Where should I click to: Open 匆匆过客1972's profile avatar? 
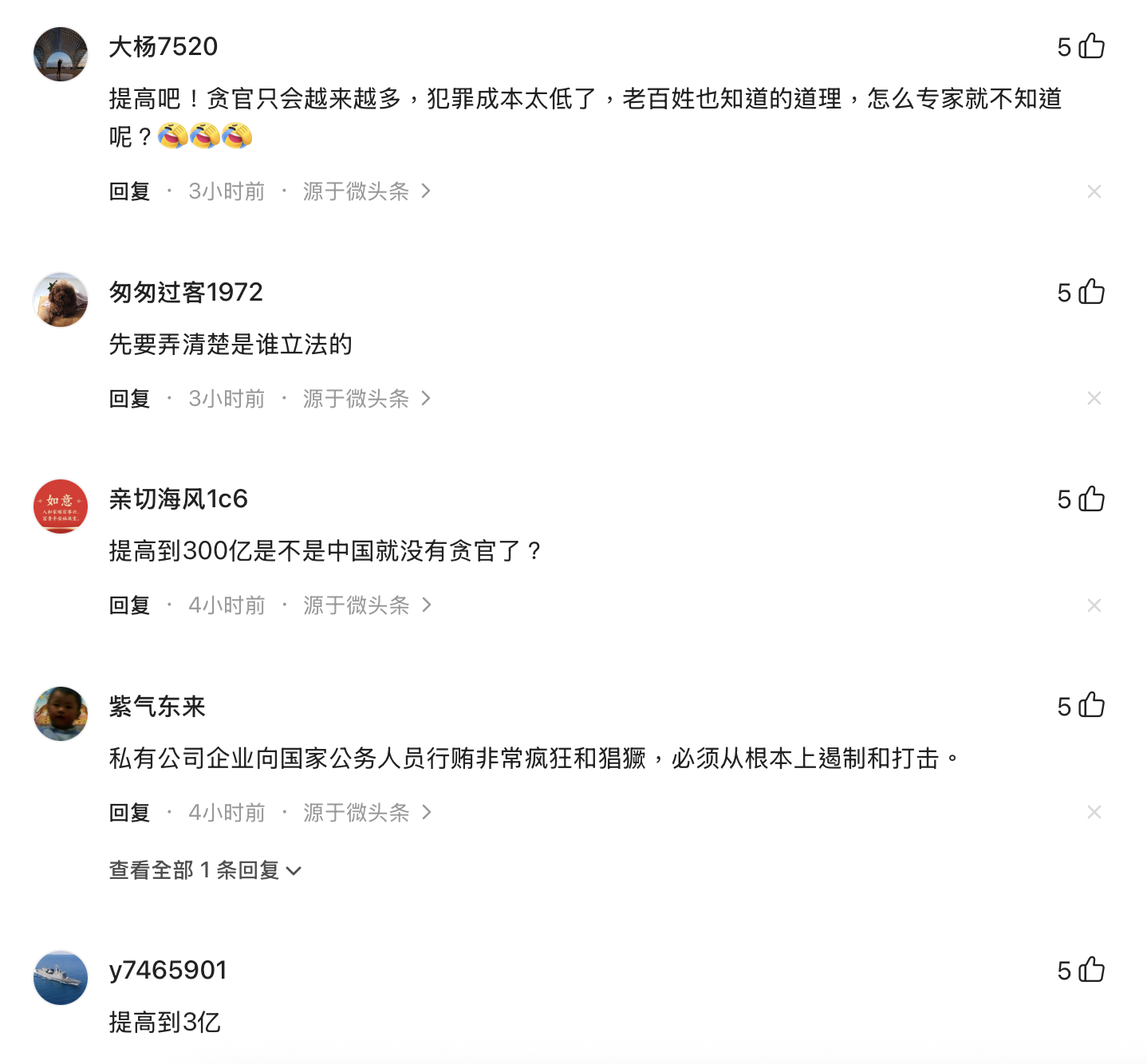click(61, 300)
